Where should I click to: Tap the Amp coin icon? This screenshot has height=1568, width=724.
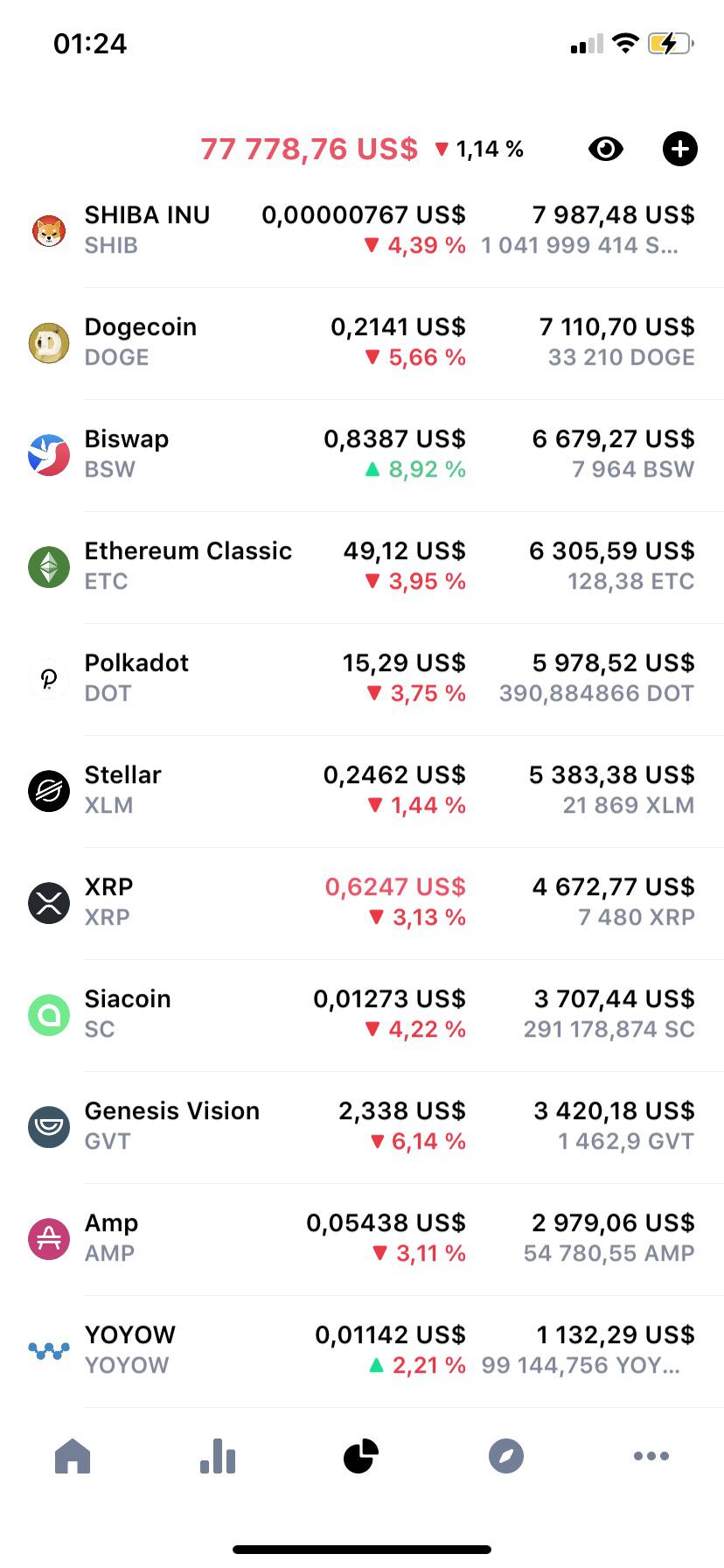(x=49, y=1237)
